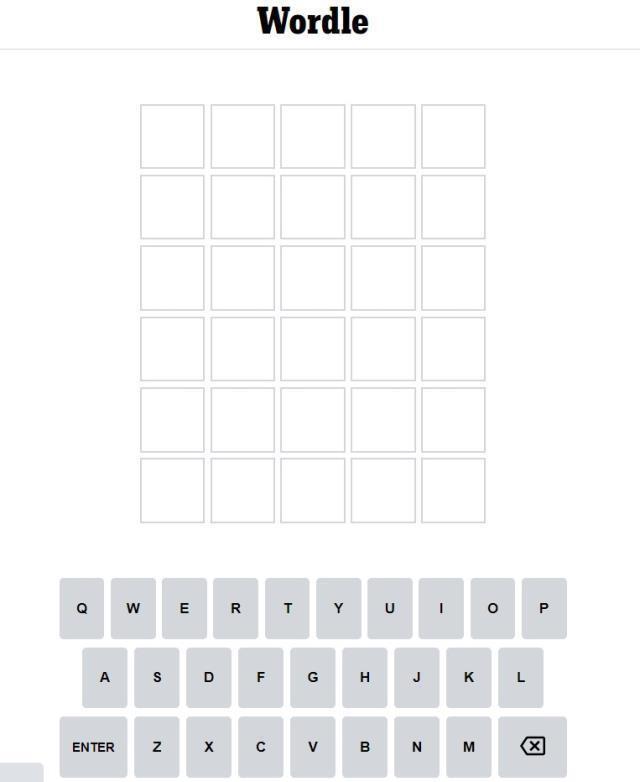Image resolution: width=640 pixels, height=782 pixels.
Task: Tap the G key
Action: pos(313,677)
